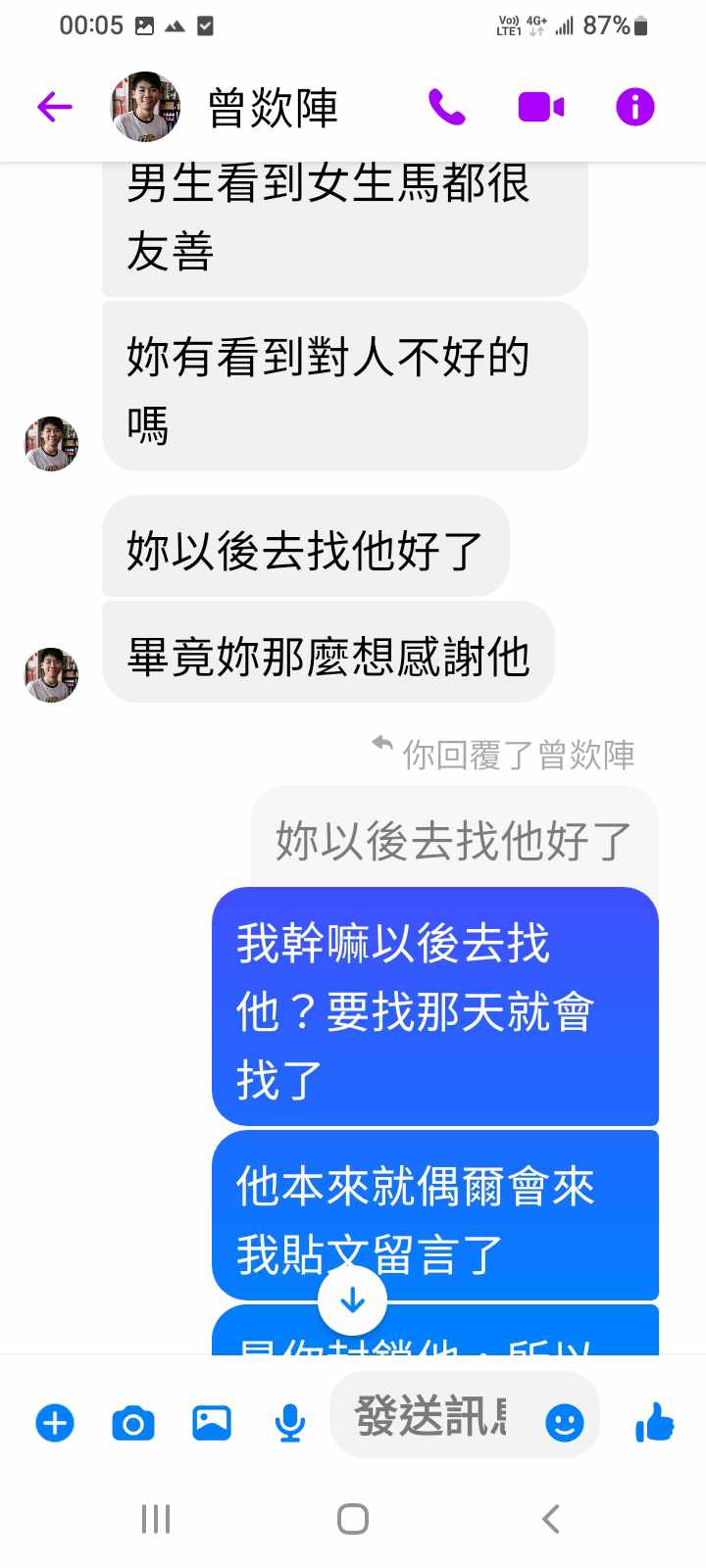Open the emoji picker
This screenshot has height=1568, width=706.
[x=564, y=1422]
